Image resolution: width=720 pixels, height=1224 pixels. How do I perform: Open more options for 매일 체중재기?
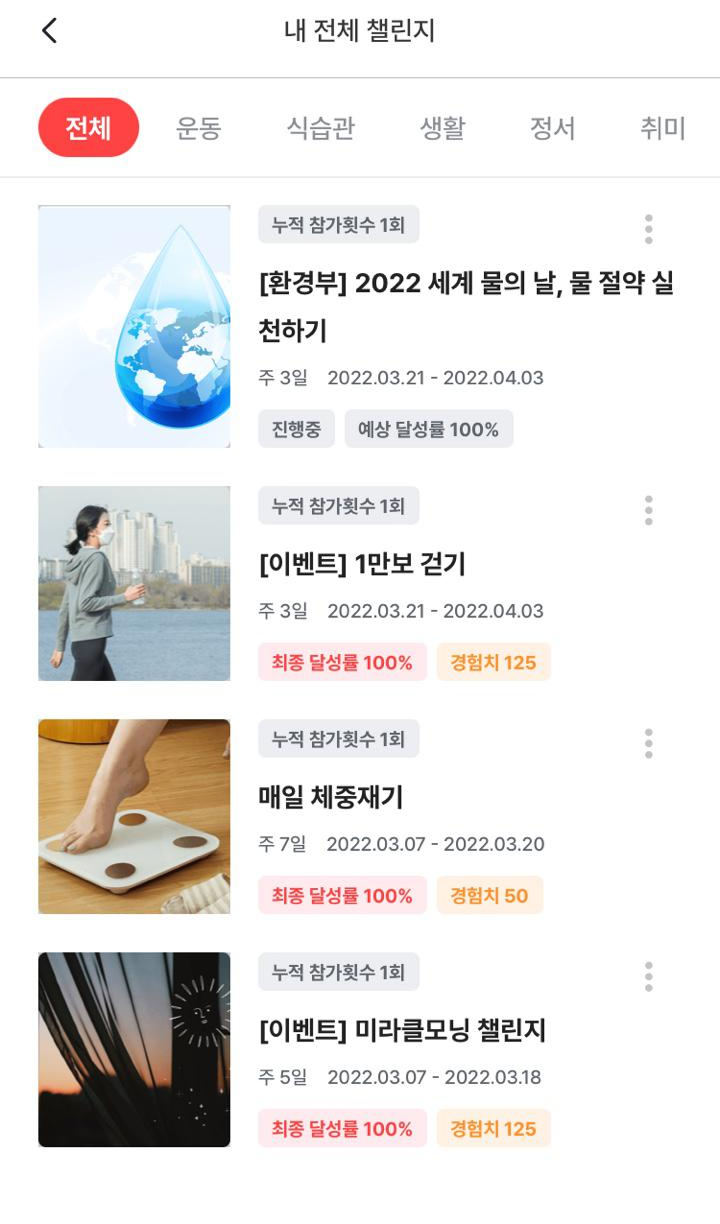pos(649,743)
